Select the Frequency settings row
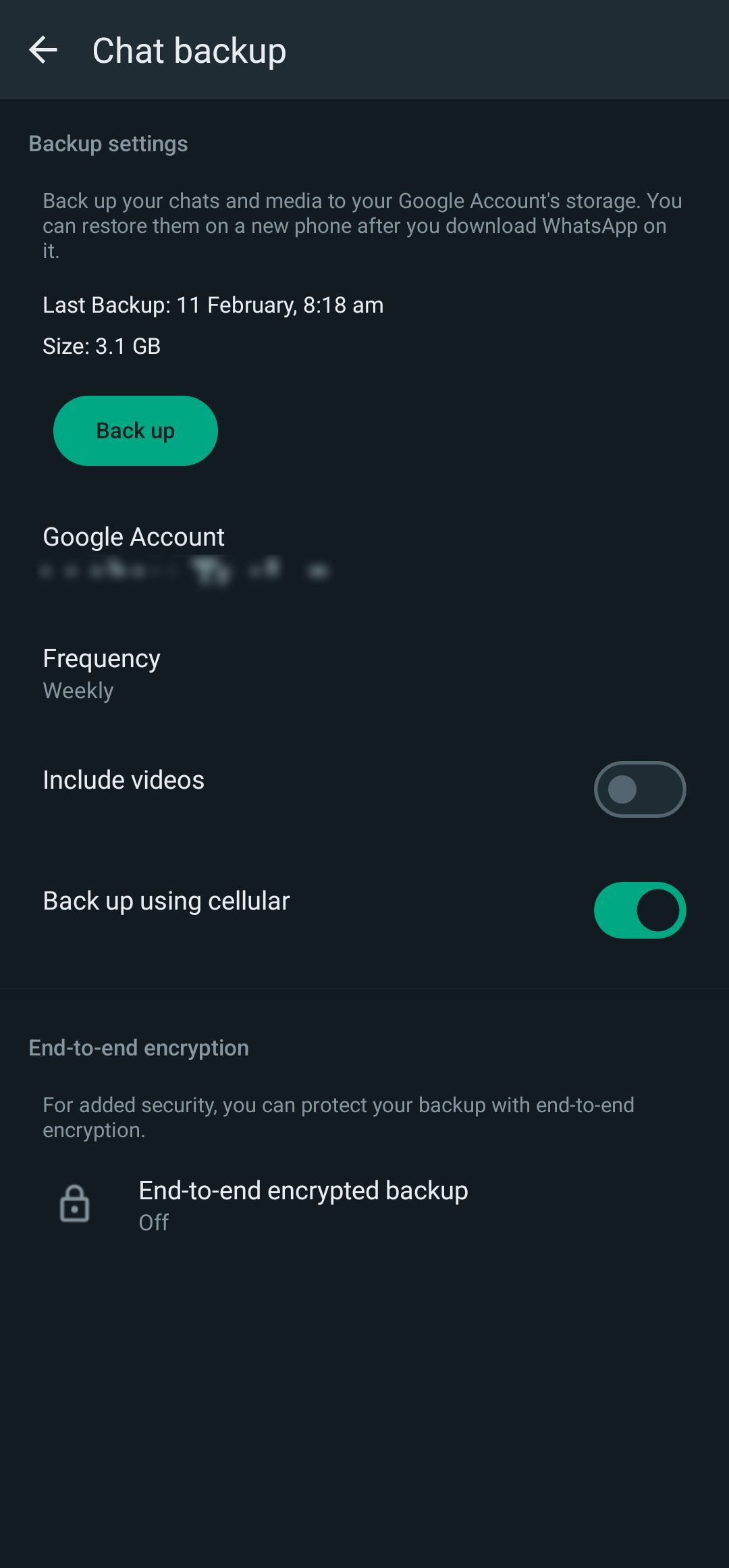This screenshot has width=729, height=1568. coord(101,658)
